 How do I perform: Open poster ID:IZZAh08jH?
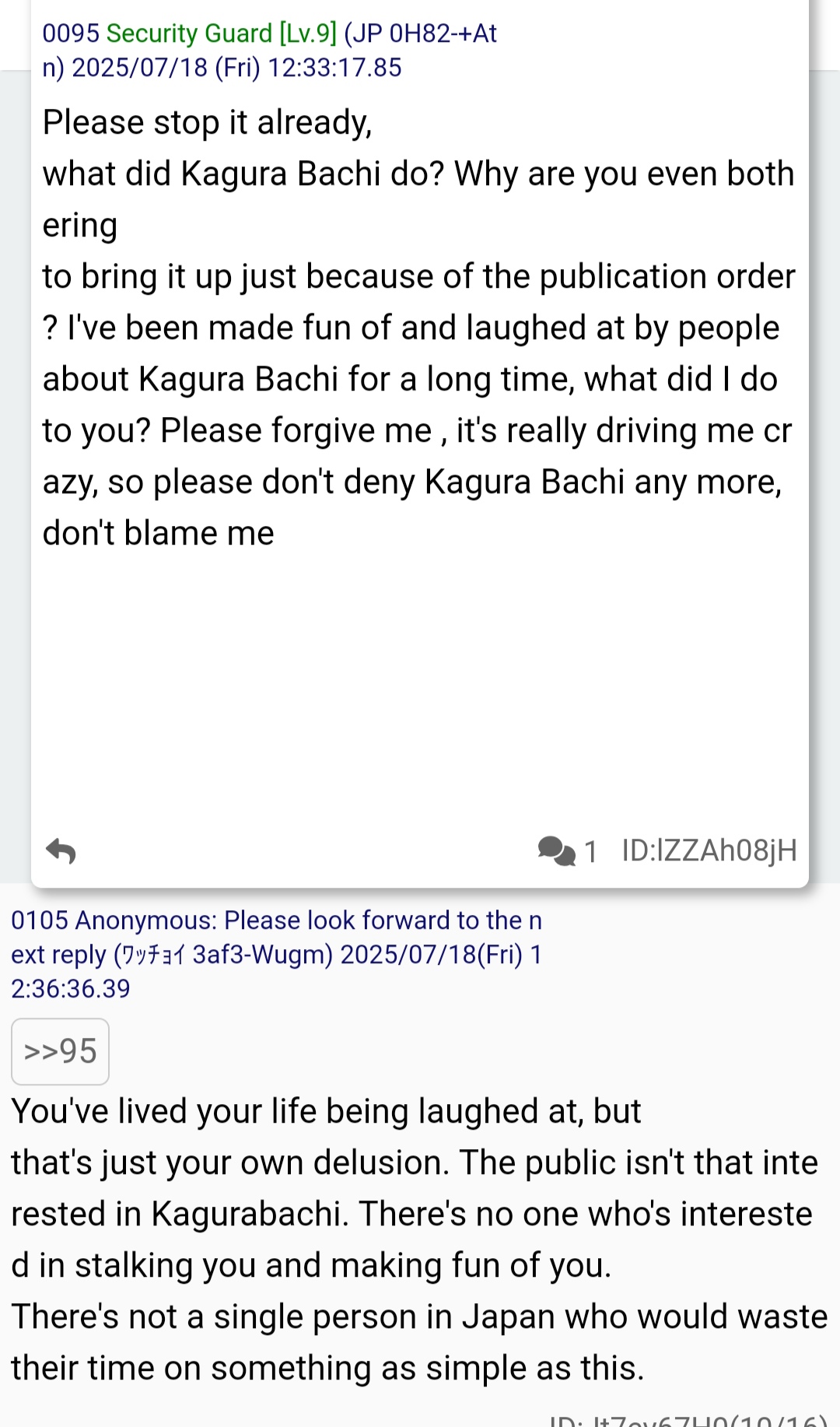(709, 850)
